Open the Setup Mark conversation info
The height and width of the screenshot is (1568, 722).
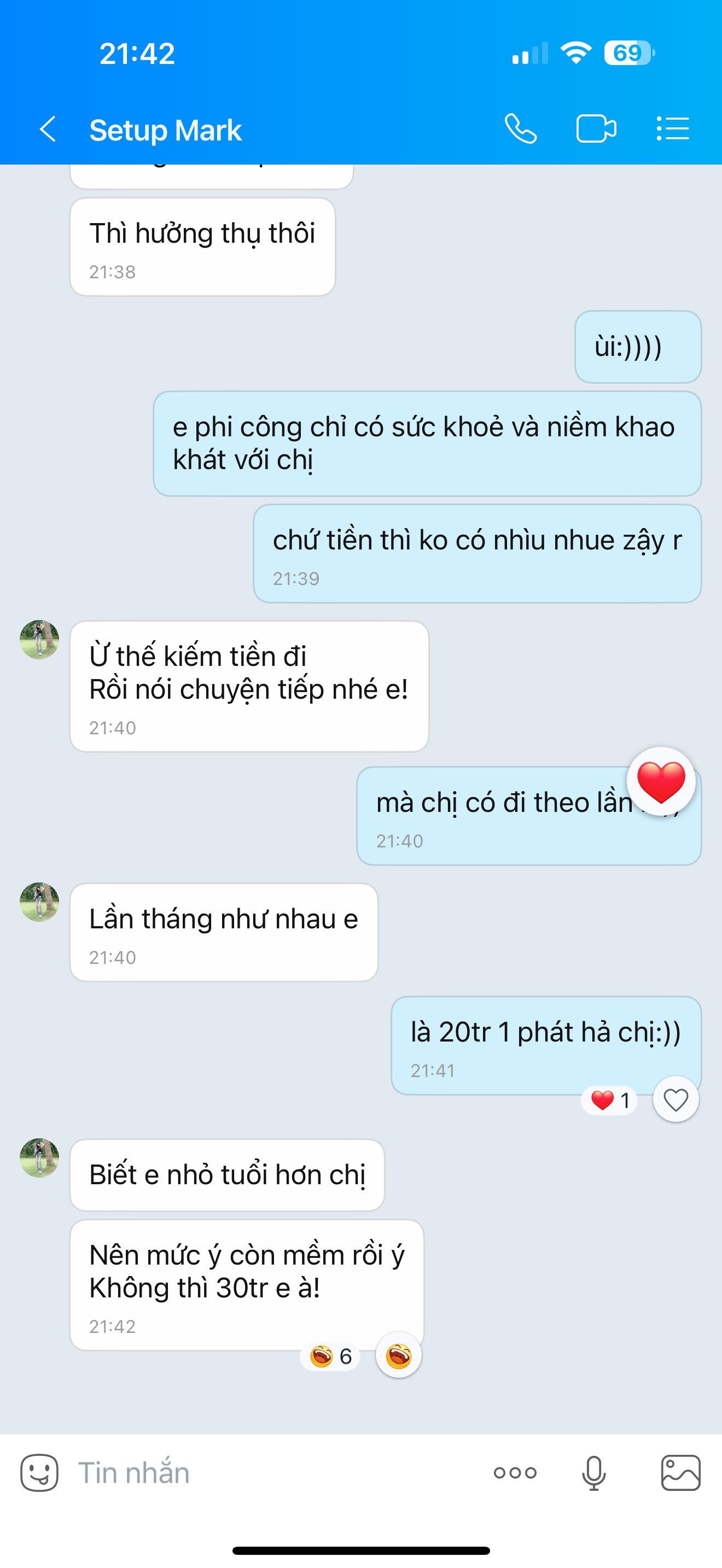pos(166,130)
